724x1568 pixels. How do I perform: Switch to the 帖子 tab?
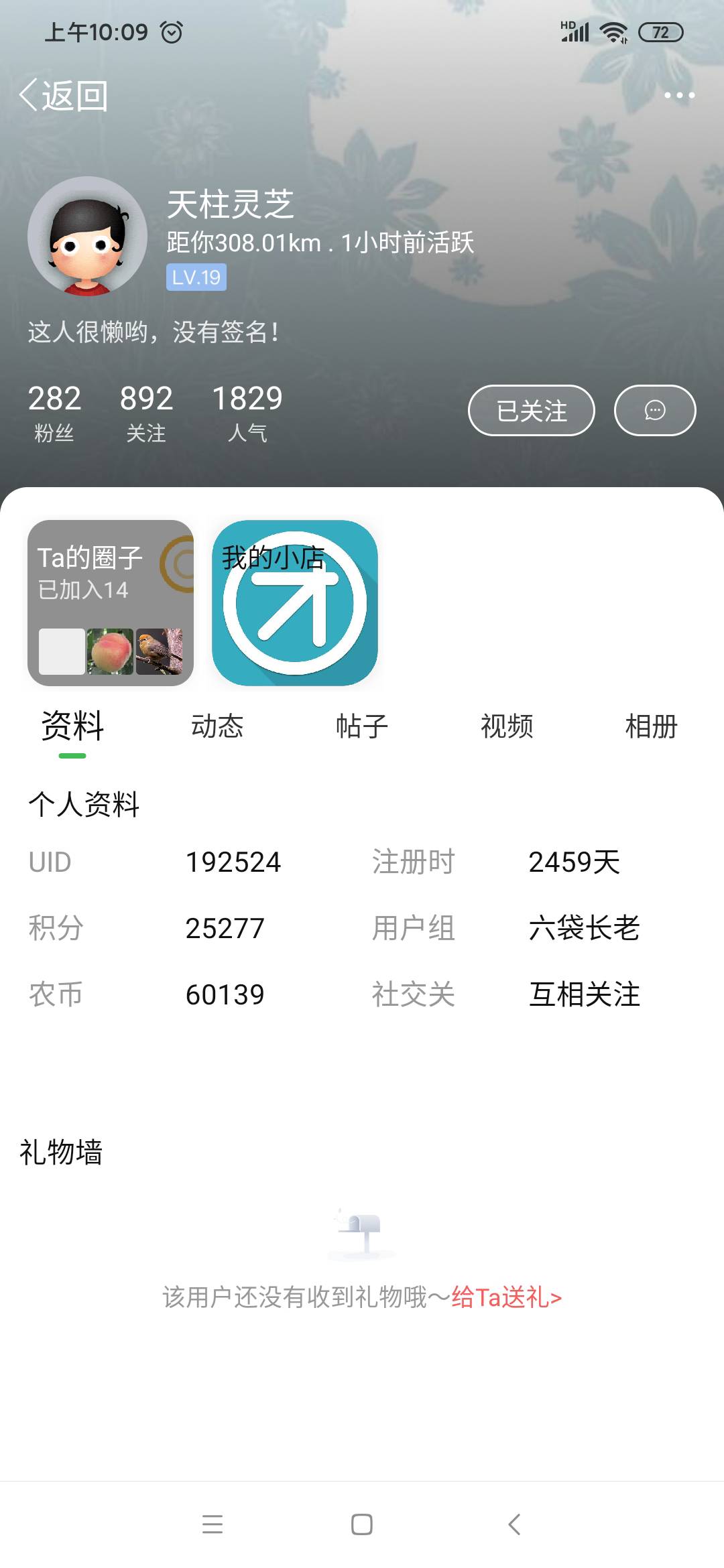362,726
